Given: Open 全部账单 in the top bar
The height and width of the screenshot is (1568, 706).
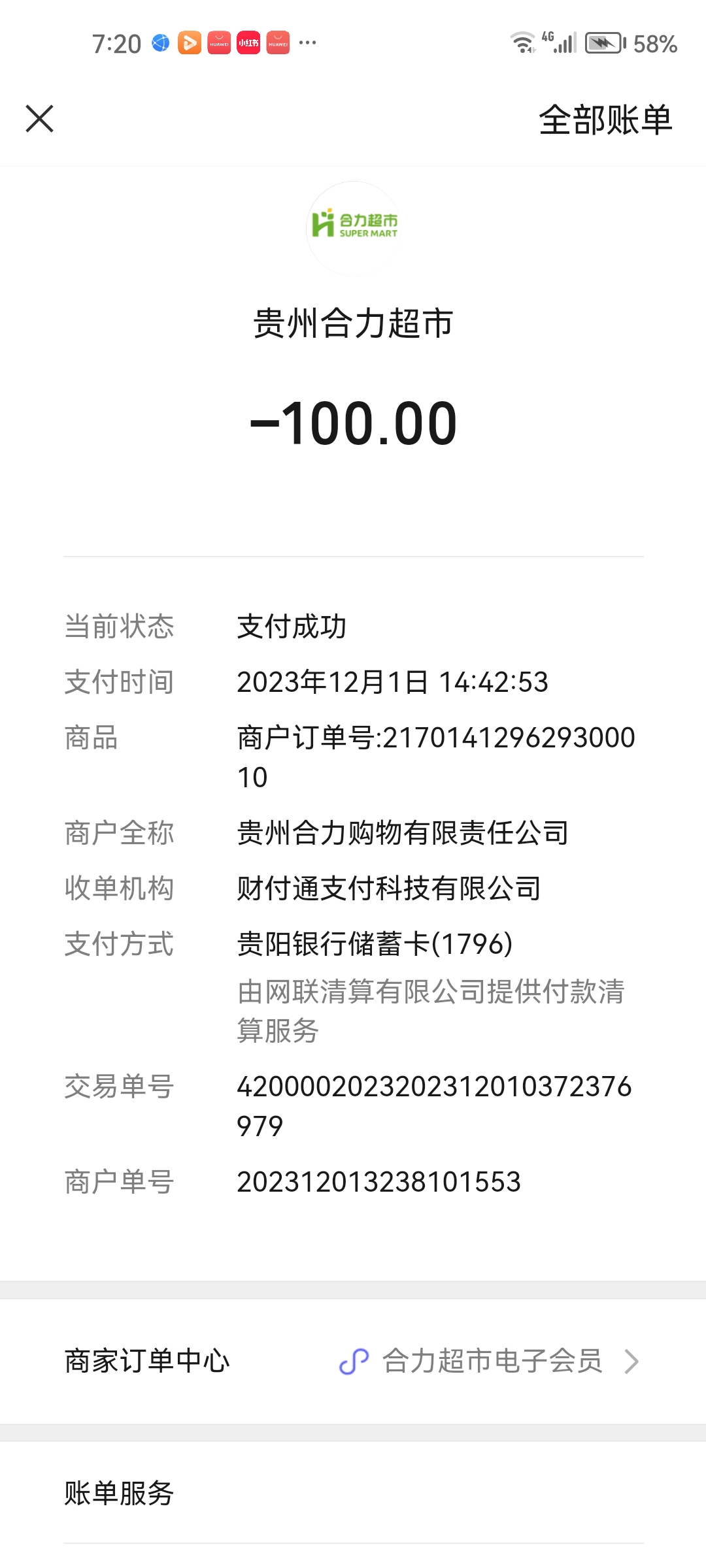Looking at the screenshot, I should point(605,120).
